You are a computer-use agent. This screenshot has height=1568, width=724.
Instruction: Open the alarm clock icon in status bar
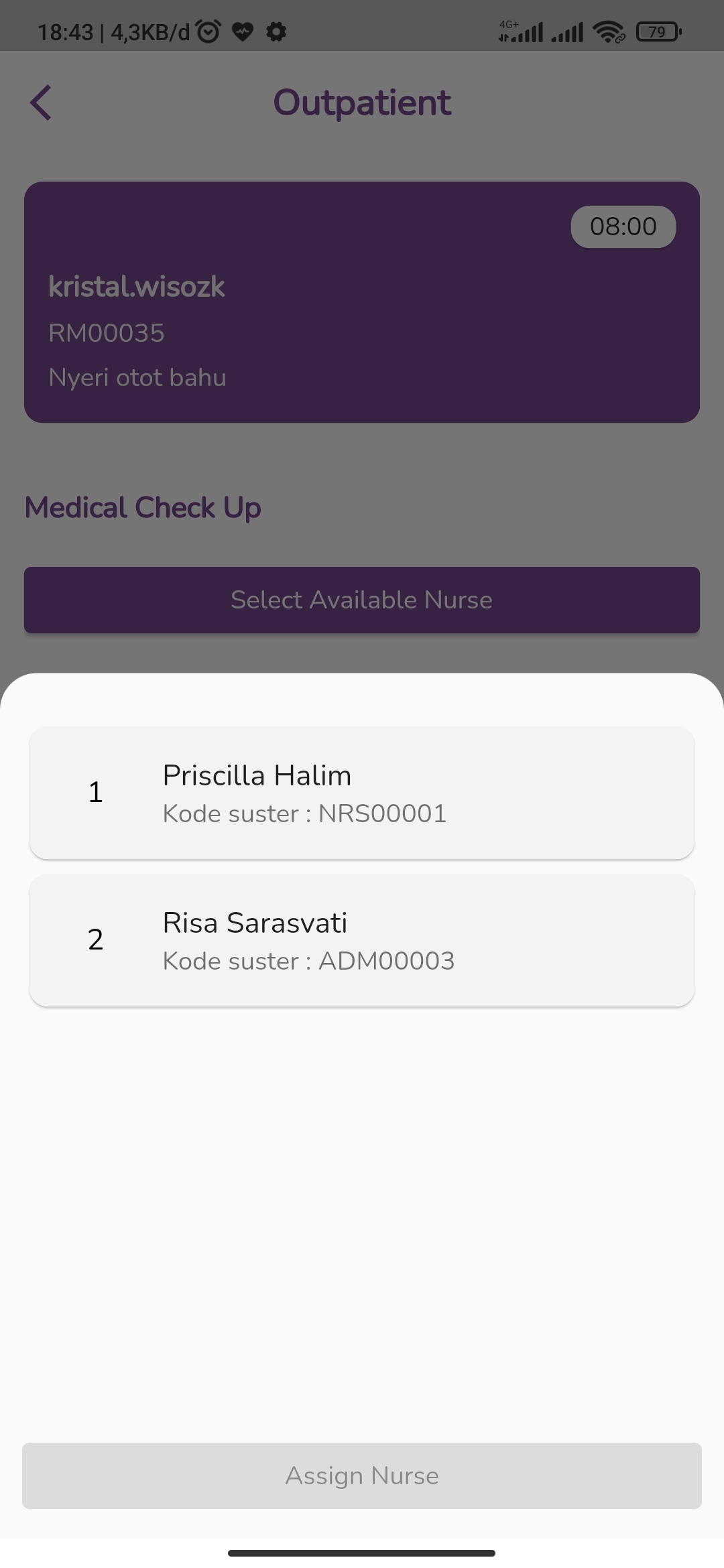208,31
